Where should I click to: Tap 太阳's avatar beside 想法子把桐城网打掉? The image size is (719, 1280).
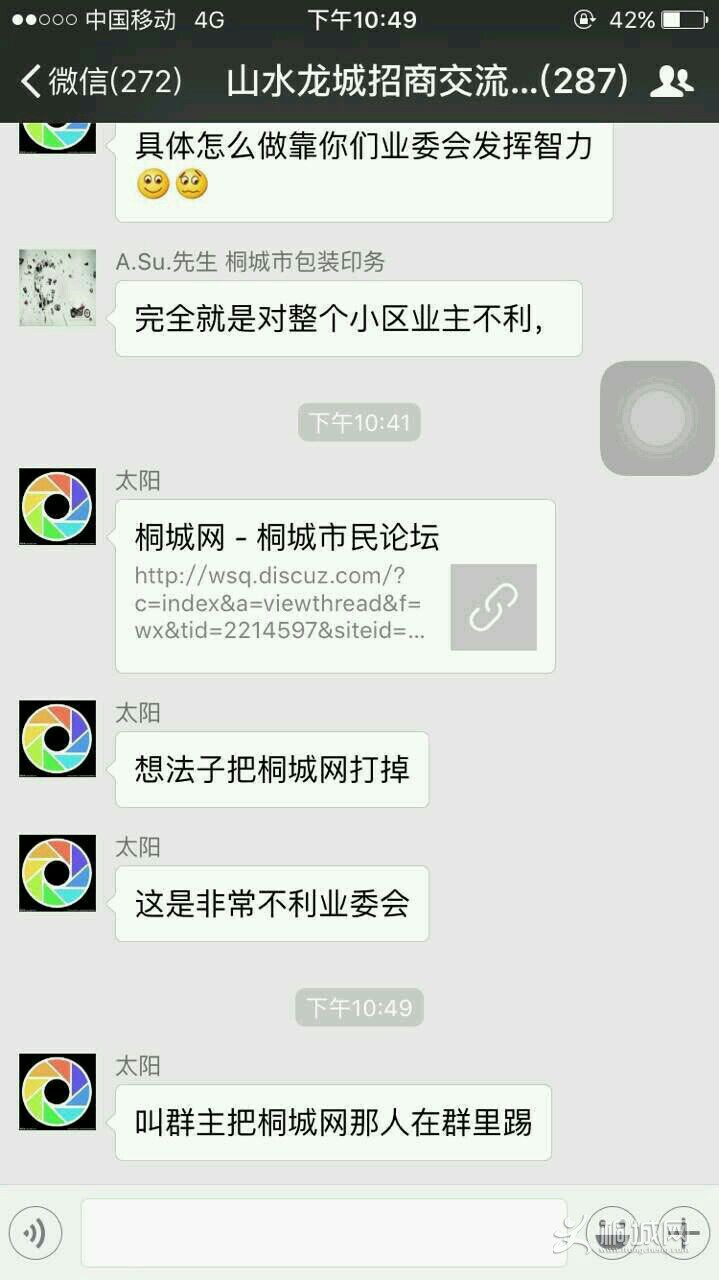pyautogui.click(x=58, y=739)
